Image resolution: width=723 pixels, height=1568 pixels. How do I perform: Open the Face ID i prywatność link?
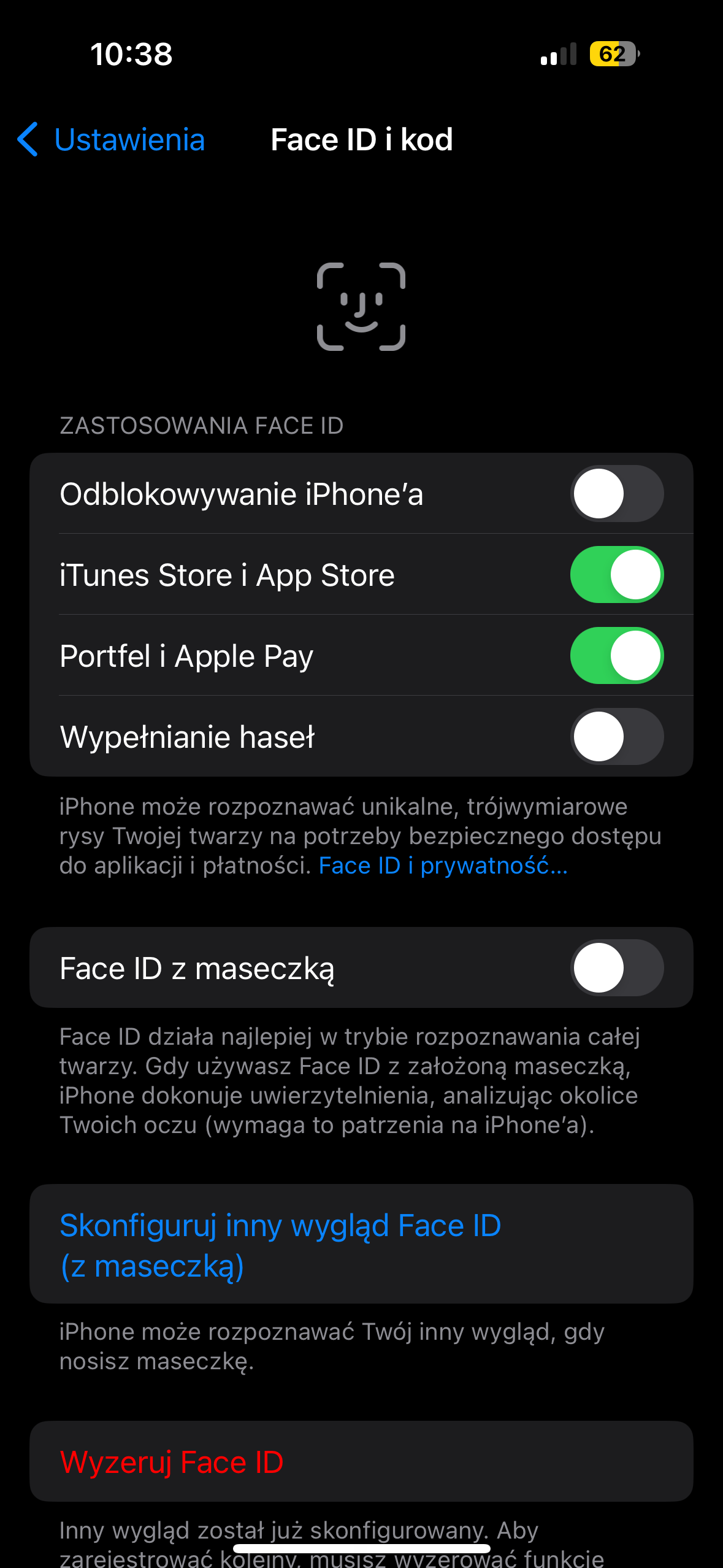click(x=443, y=866)
